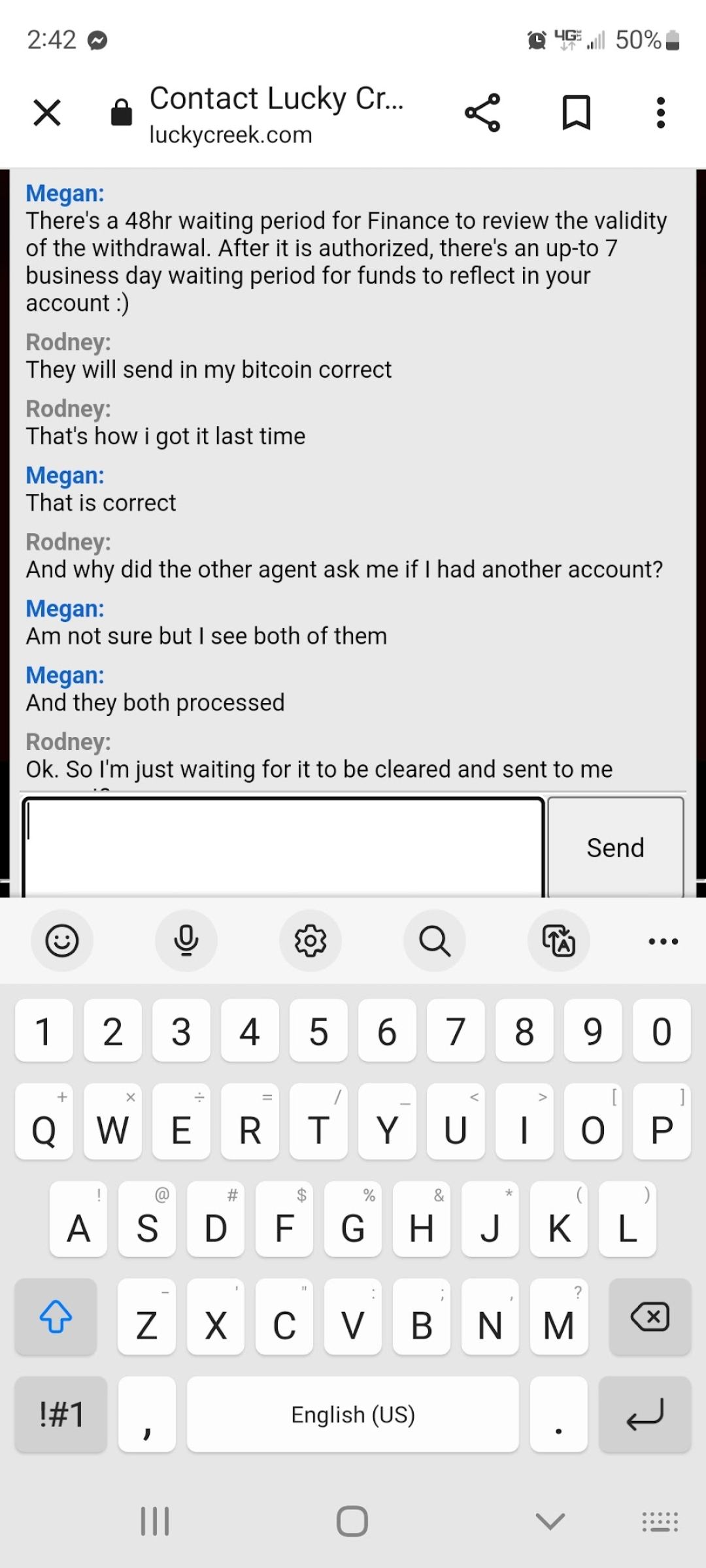Image resolution: width=706 pixels, height=1568 pixels.
Task: Focus the chat message text box
Action: coord(283,846)
